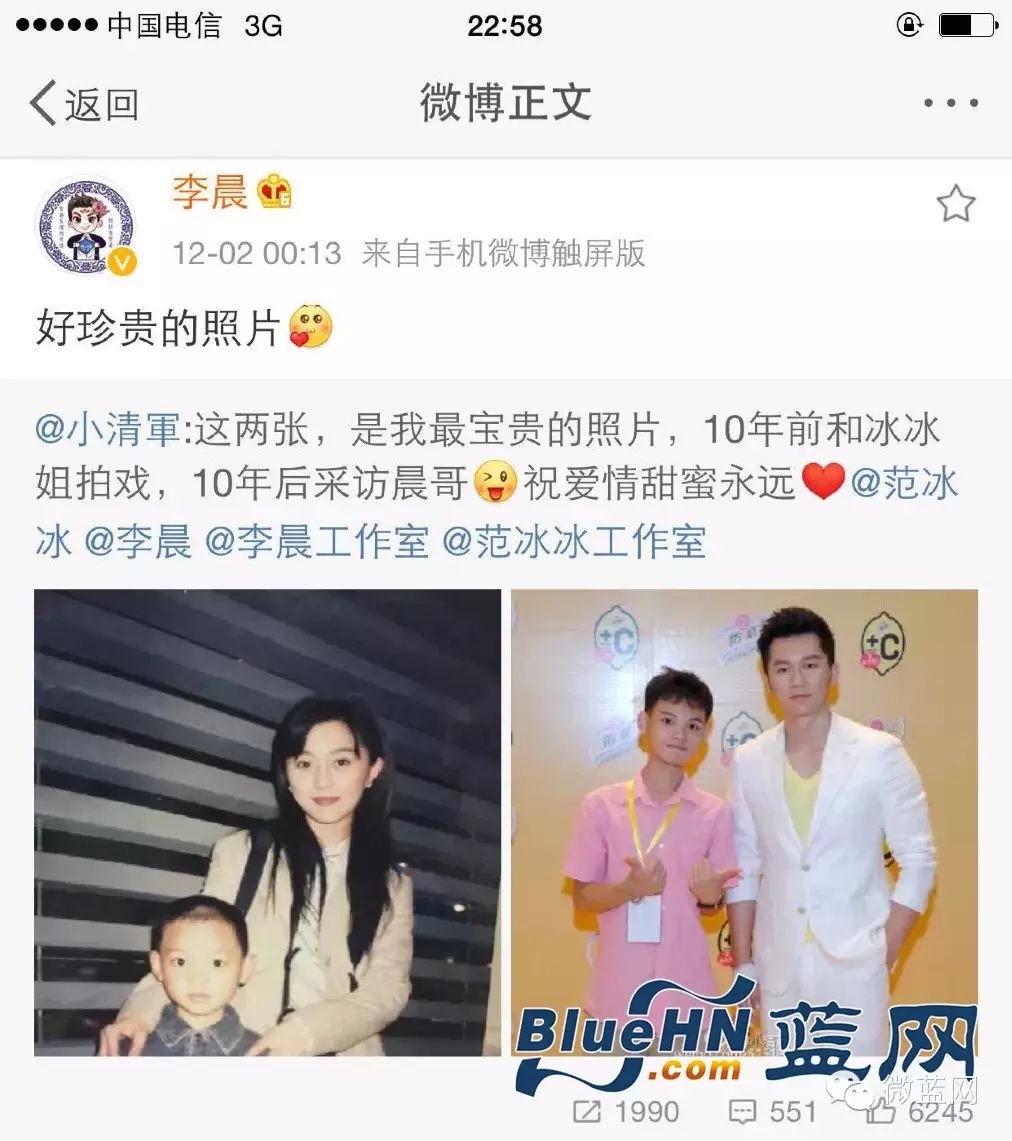Viewport: 1012px width, 1141px height.
Task: Open the comments showing 551
Action: pos(772,1111)
